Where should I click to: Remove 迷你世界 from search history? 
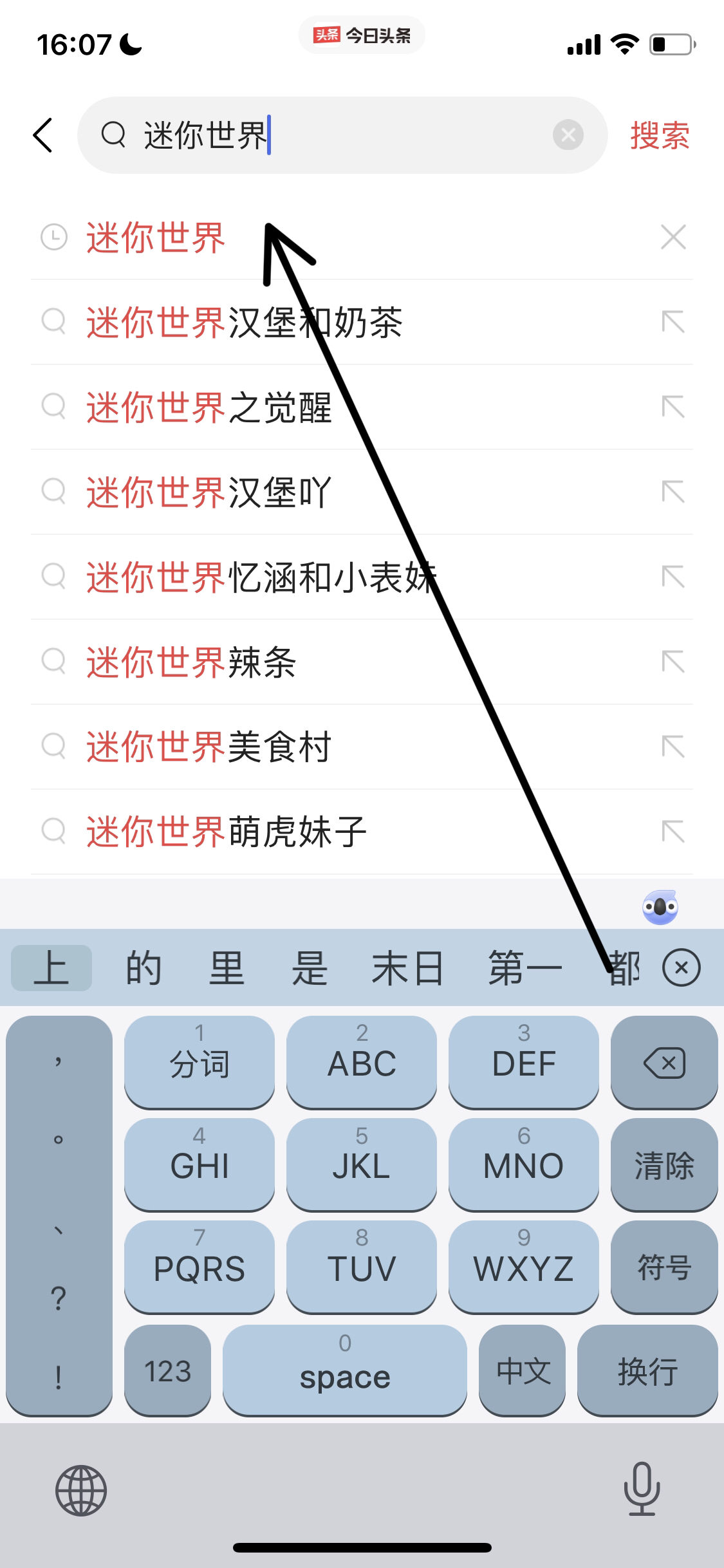click(x=673, y=238)
